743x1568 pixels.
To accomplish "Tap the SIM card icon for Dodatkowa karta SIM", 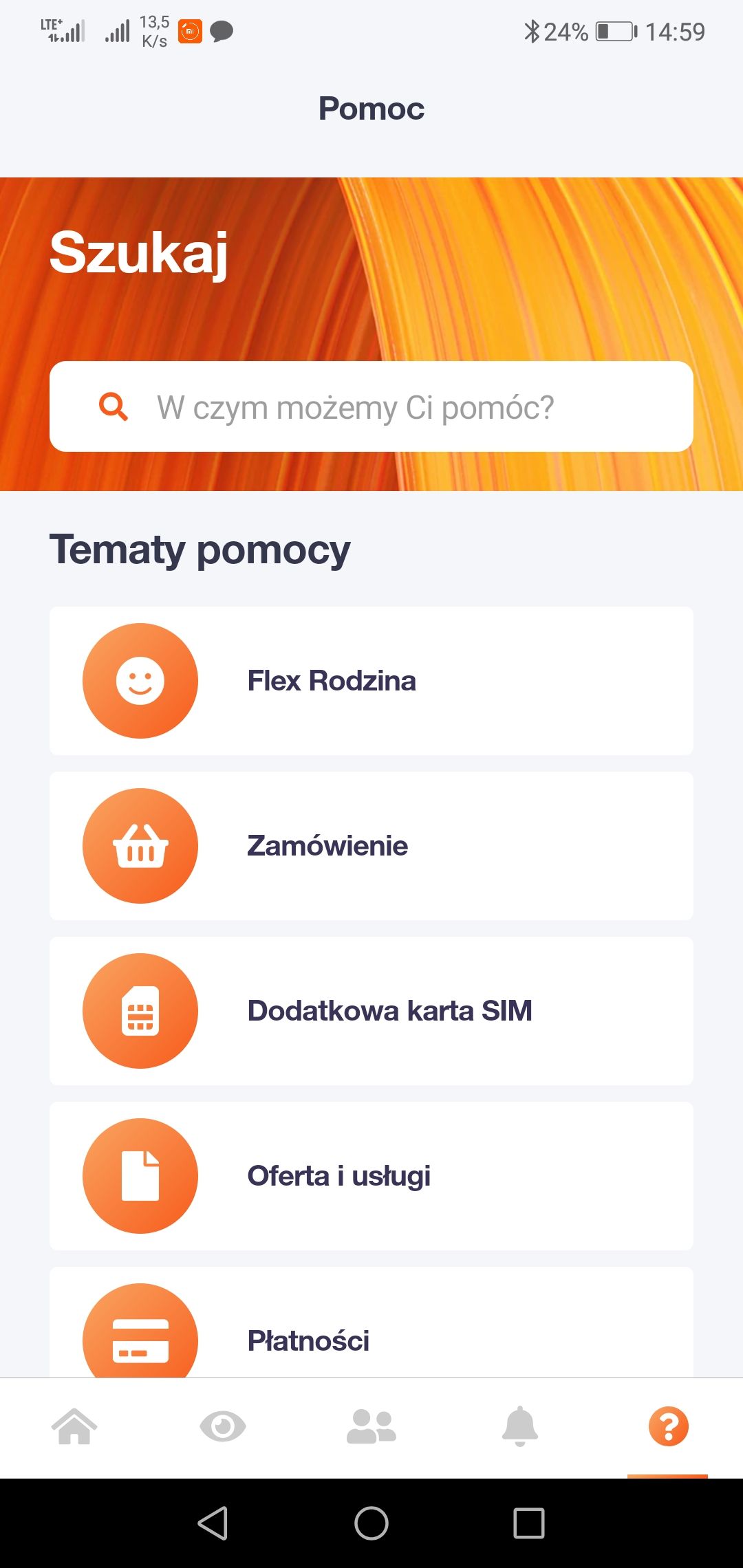I will coord(140,1010).
